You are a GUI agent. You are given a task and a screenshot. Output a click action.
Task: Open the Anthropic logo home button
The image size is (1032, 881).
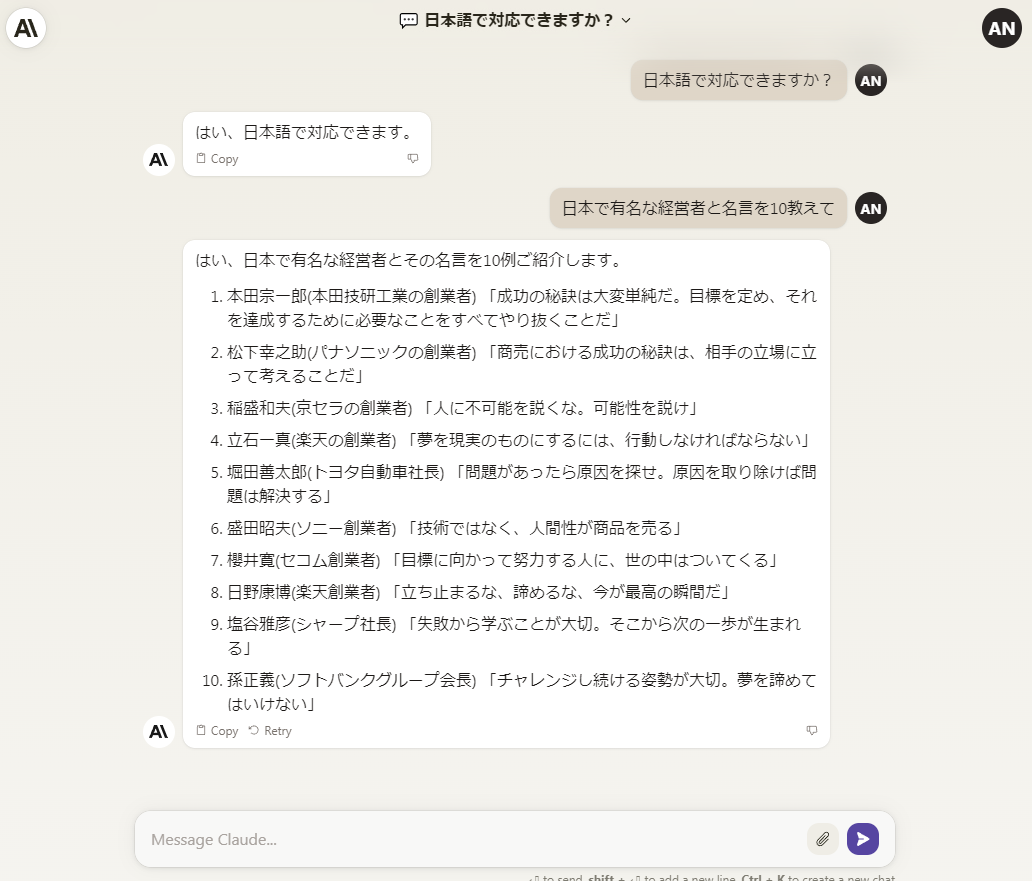pos(26,28)
